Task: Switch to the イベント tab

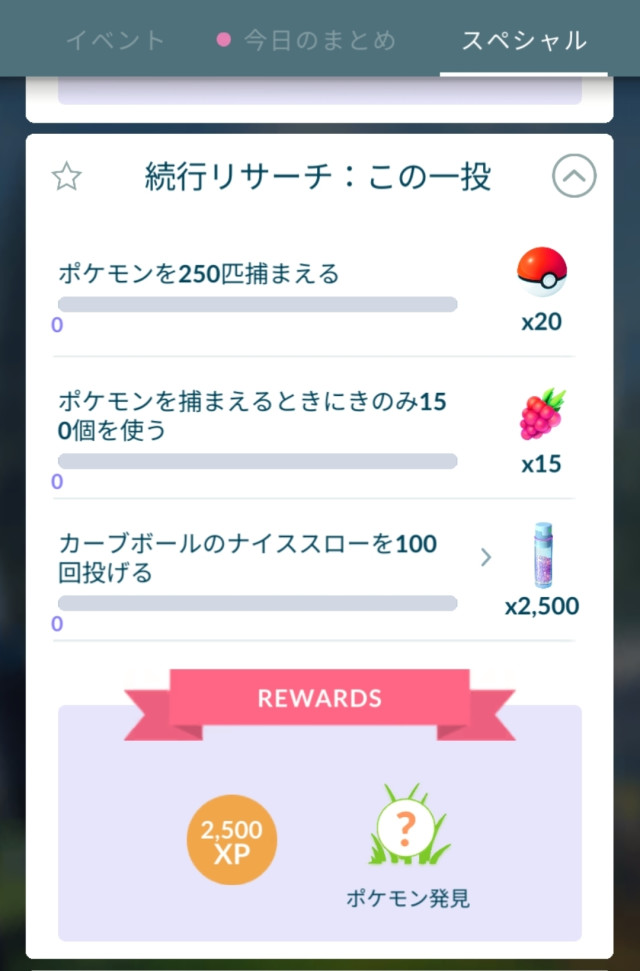Action: click(x=115, y=41)
